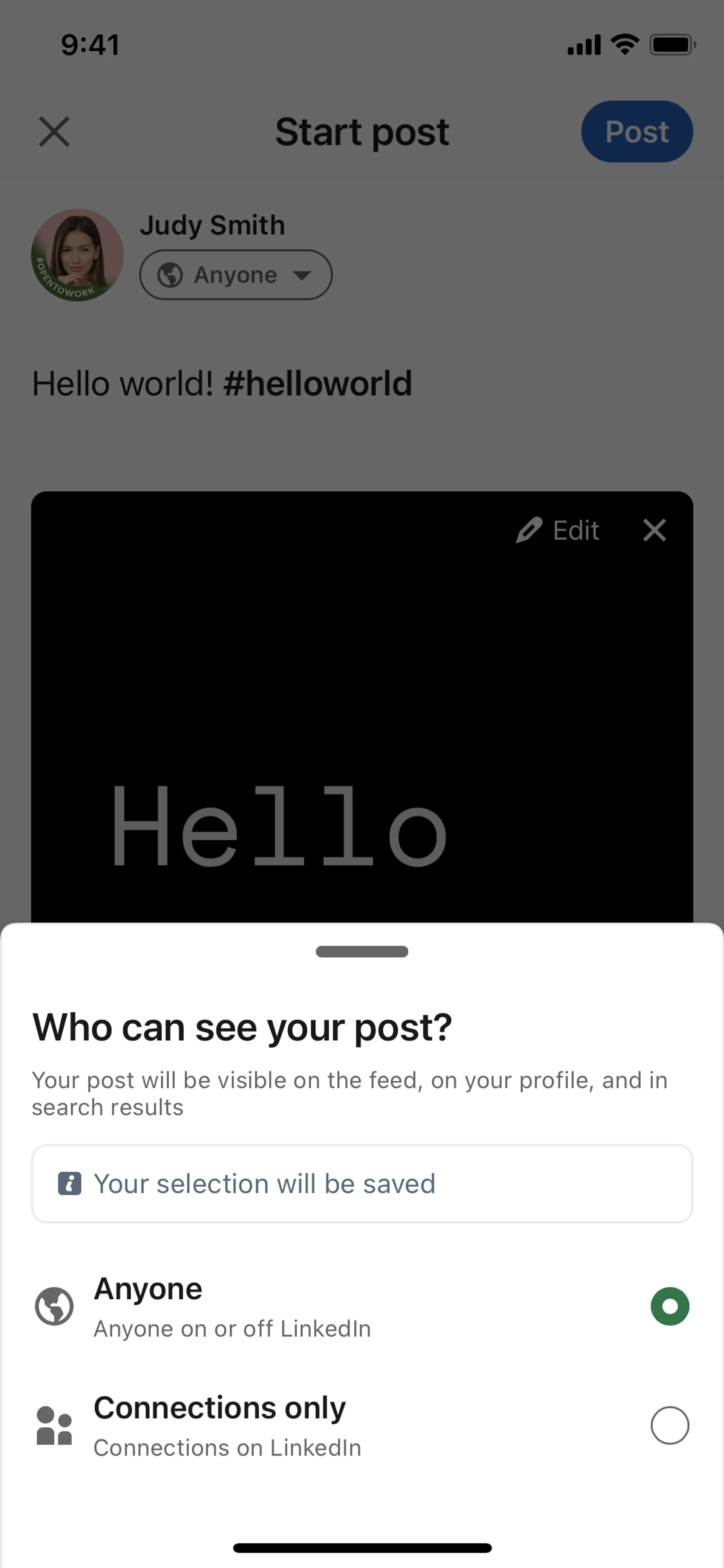Screen dimensions: 724x1568
Task: Edit the attached Hello image
Action: point(557,530)
